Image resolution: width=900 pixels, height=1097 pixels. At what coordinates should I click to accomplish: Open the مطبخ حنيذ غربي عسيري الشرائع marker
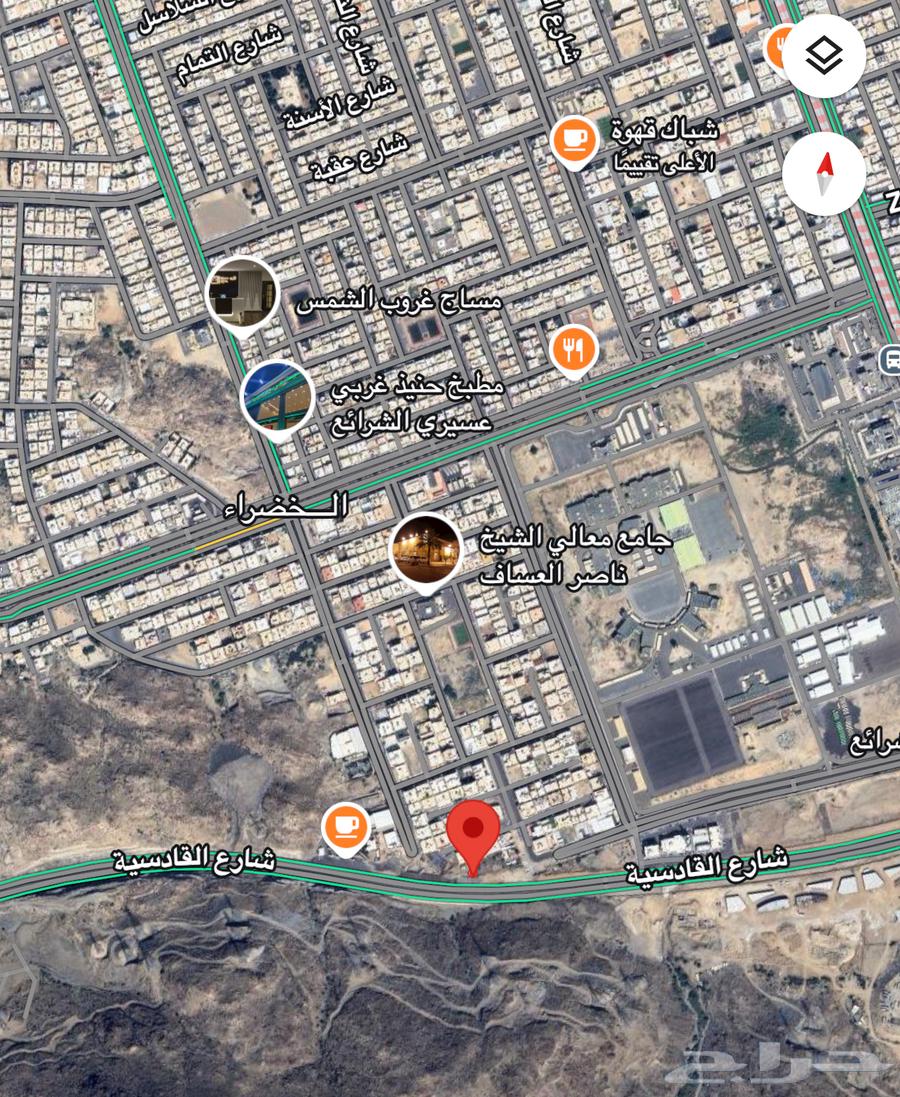click(278, 396)
